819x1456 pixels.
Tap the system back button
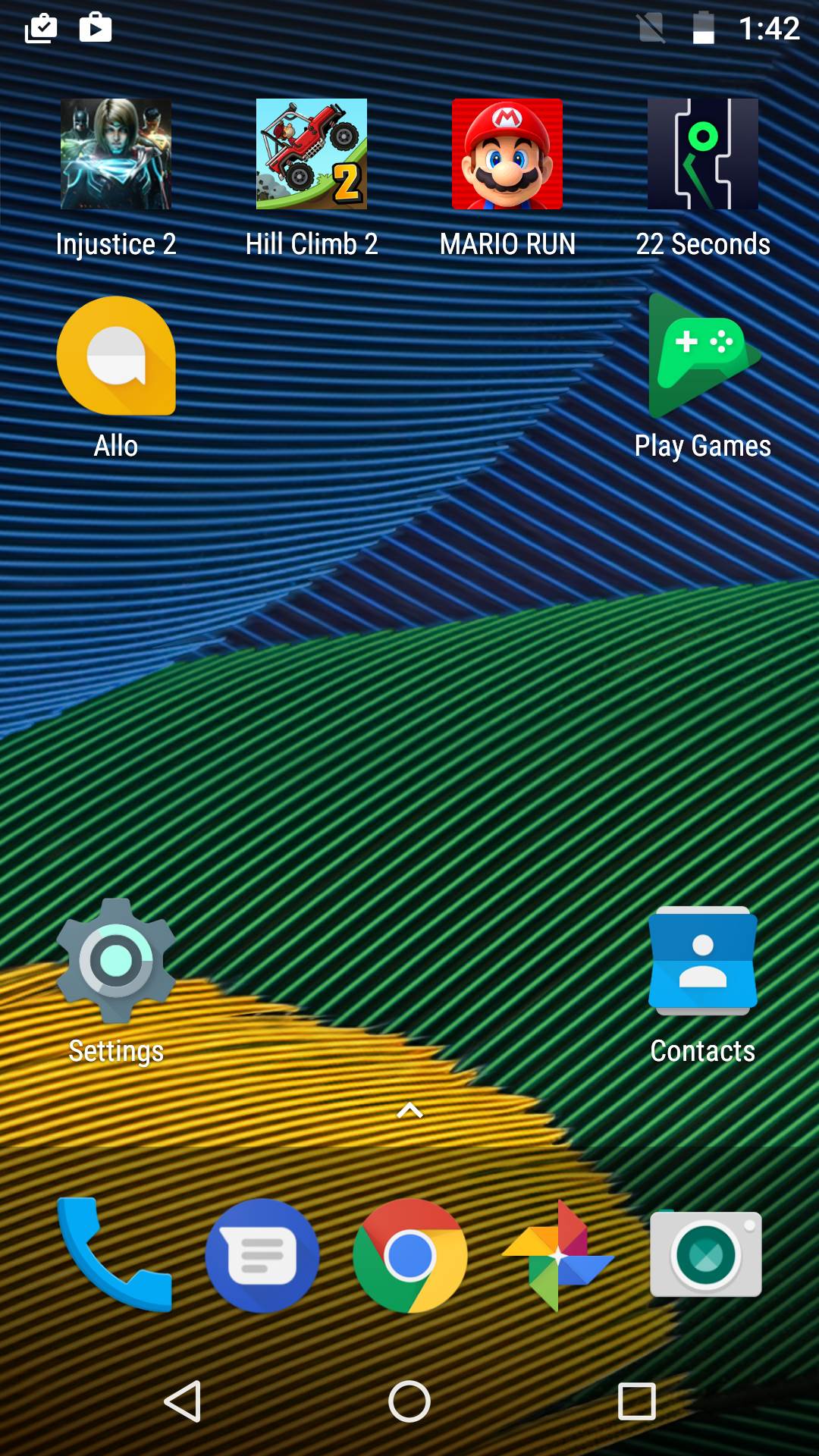coord(183,1401)
